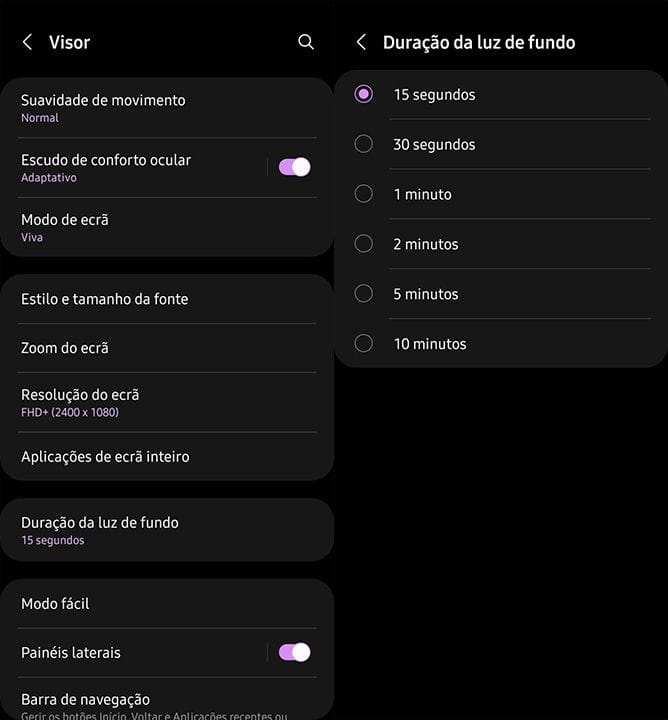
Task: Set backlight duration to 10 minutos
Action: pos(364,344)
